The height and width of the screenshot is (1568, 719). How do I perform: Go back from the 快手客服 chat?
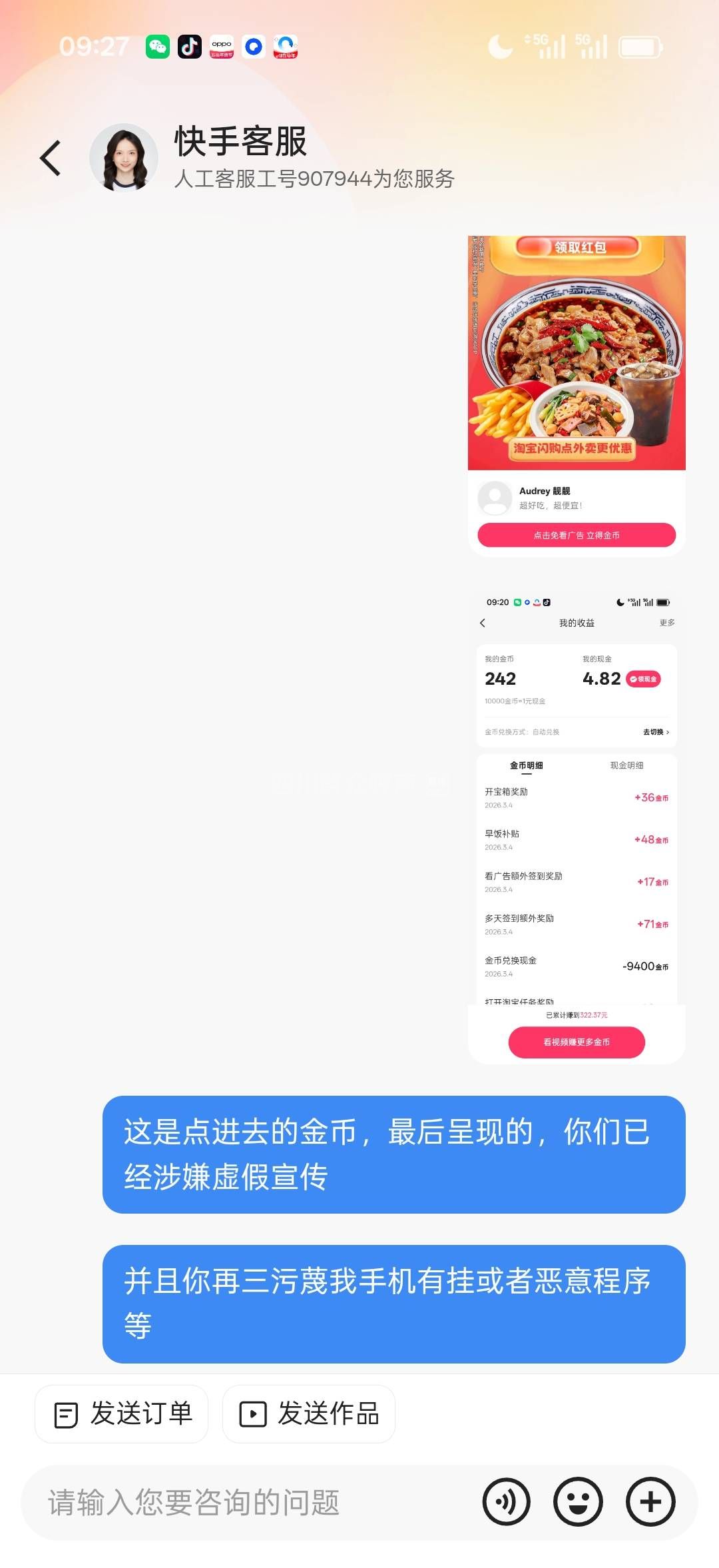(51, 159)
